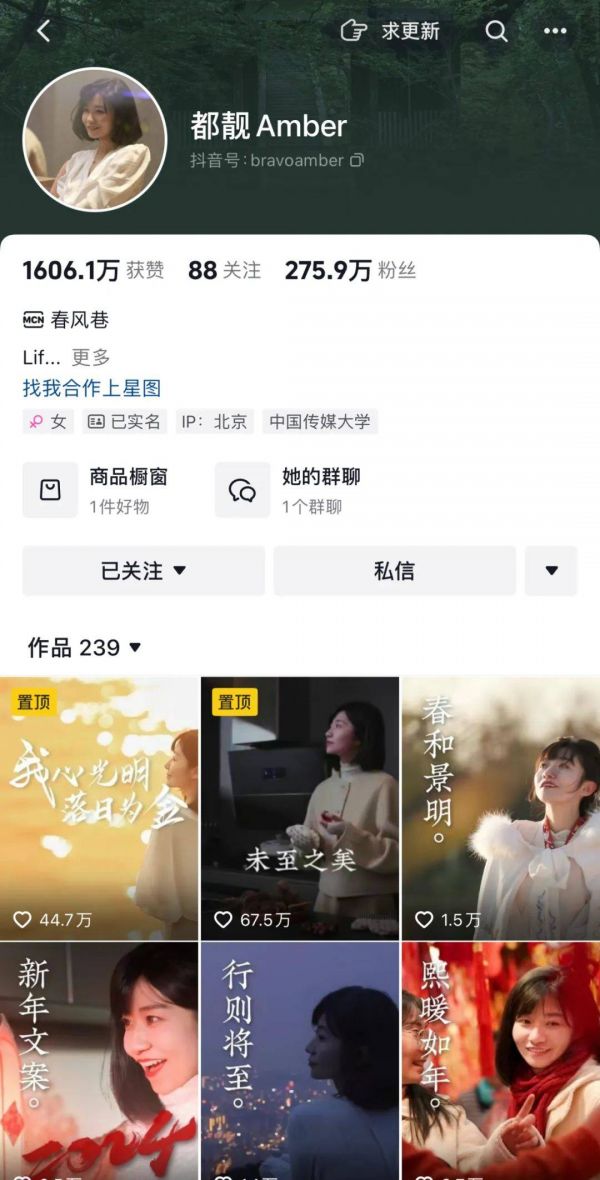Open the 作品 239 sort dropdown
Image resolution: width=600 pixels, height=1180 pixels.
pyautogui.click(x=85, y=648)
